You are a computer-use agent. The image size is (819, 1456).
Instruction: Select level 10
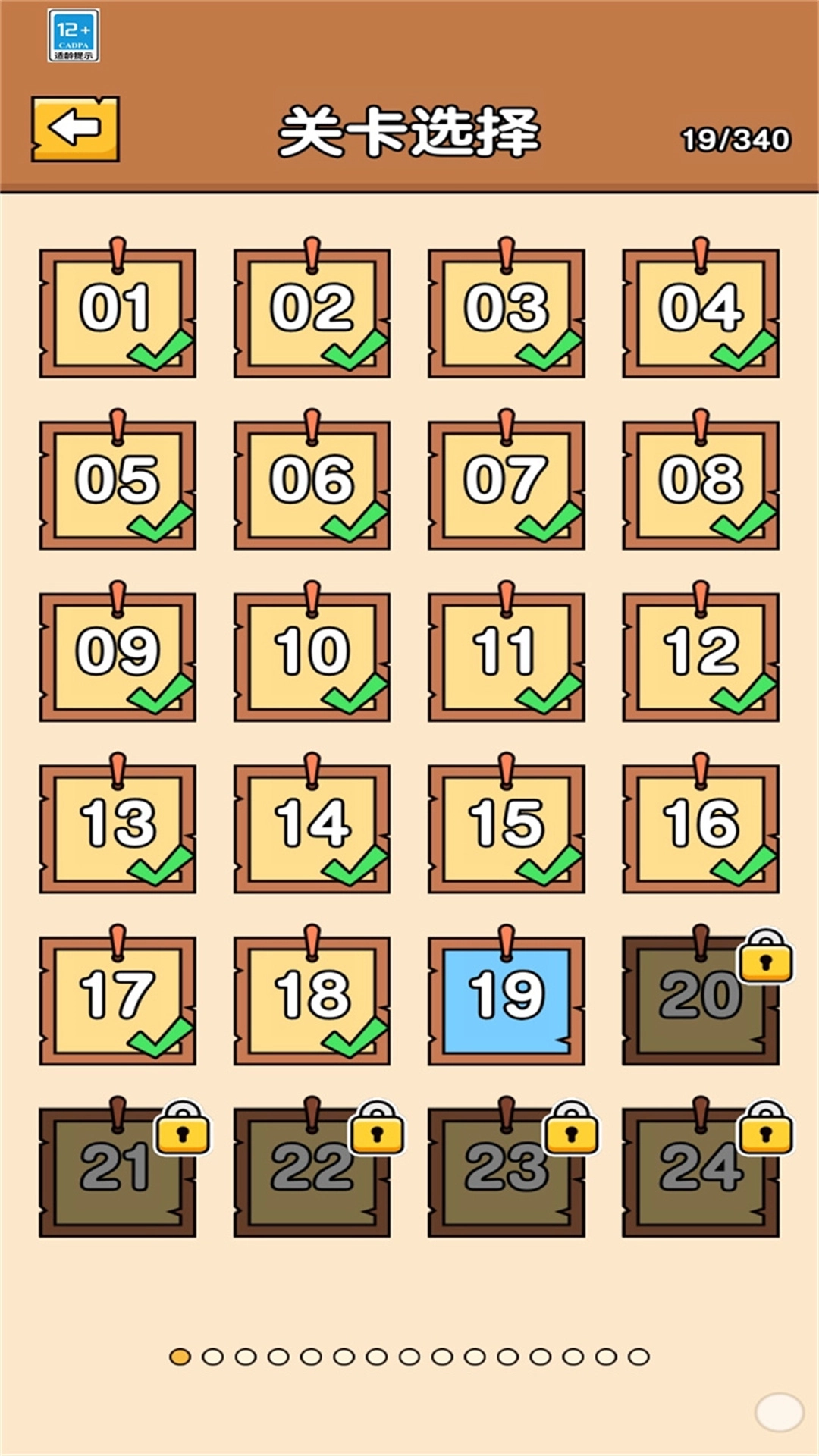312,656
